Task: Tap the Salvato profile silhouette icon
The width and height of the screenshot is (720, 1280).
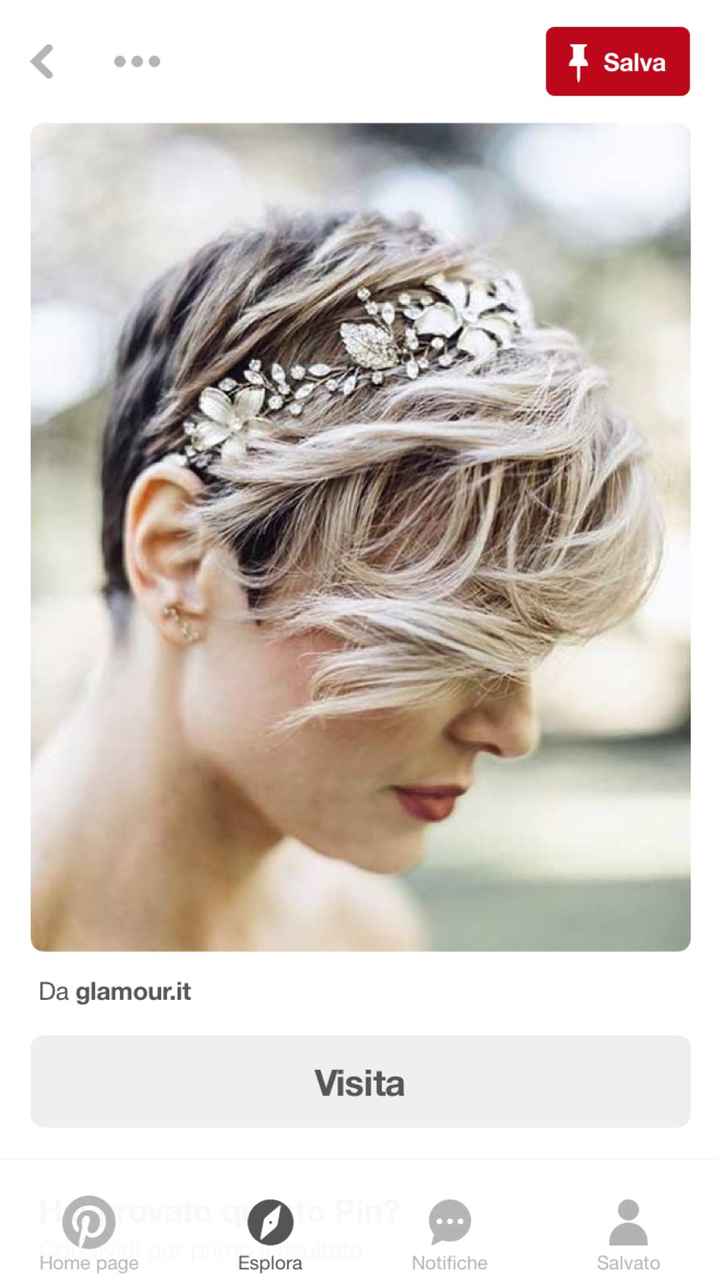Action: point(628,1222)
